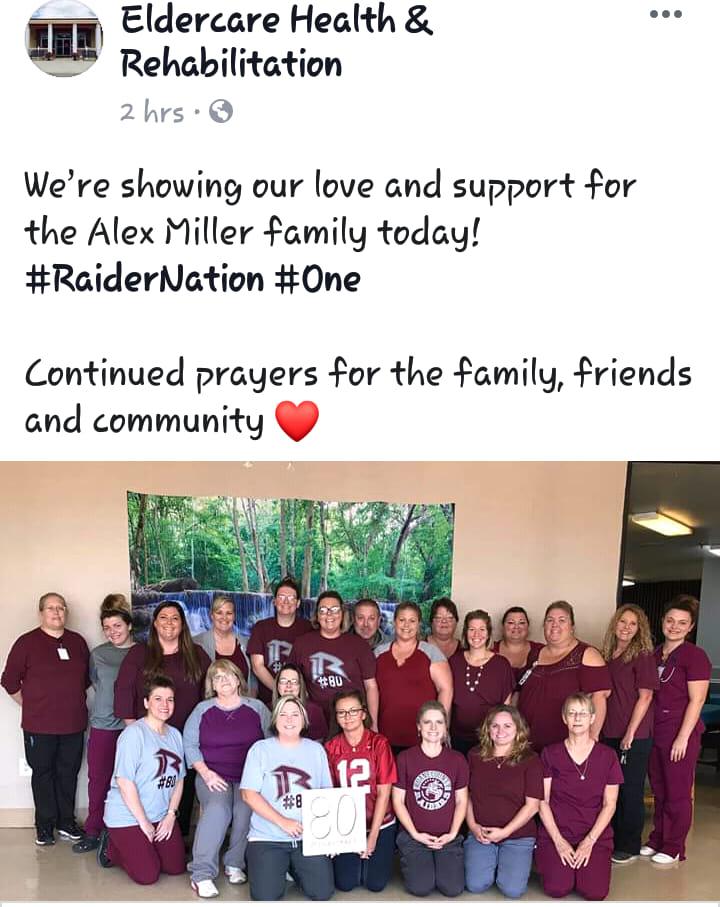The width and height of the screenshot is (720, 907).
Task: Open the #One hashtag
Action: click(318, 279)
